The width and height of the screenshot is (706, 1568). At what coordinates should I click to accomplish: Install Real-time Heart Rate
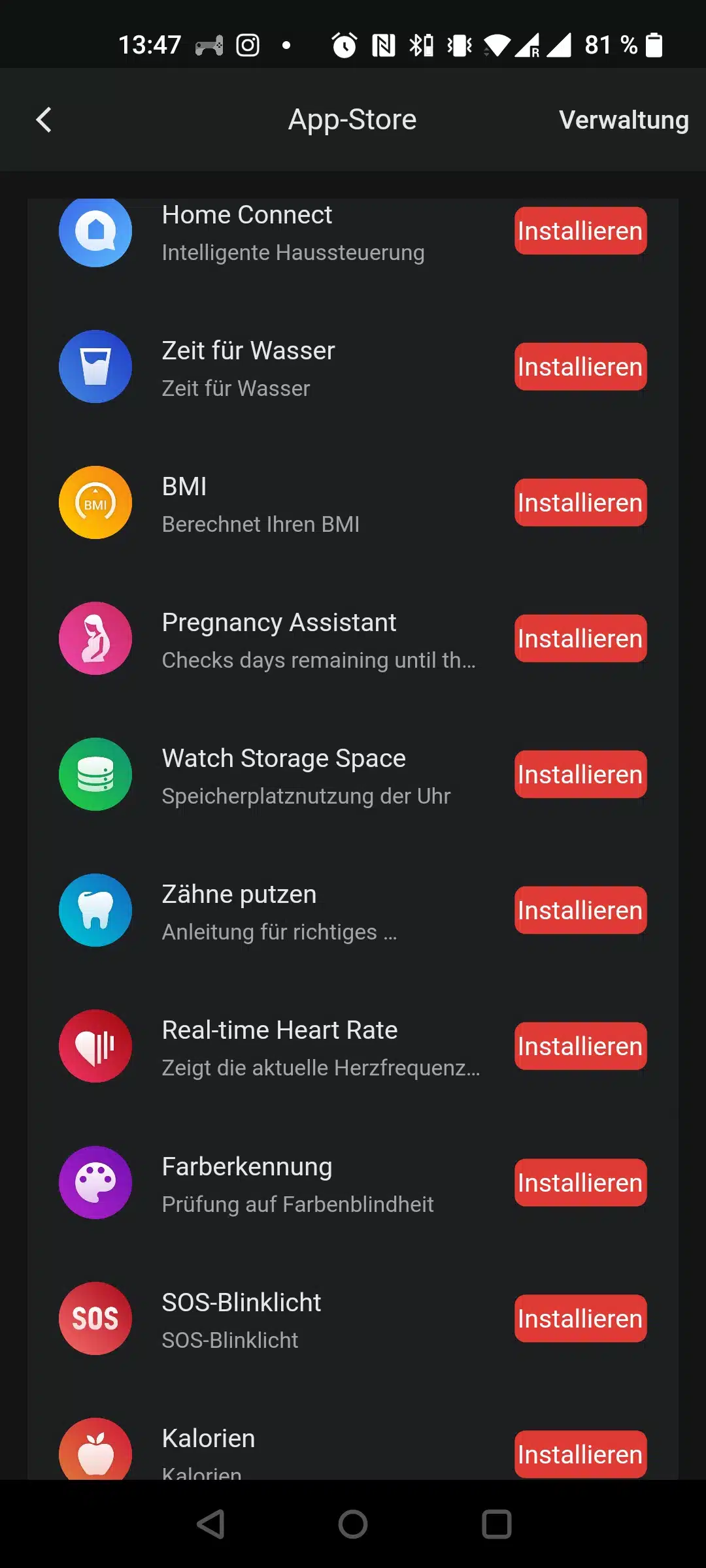580,1047
